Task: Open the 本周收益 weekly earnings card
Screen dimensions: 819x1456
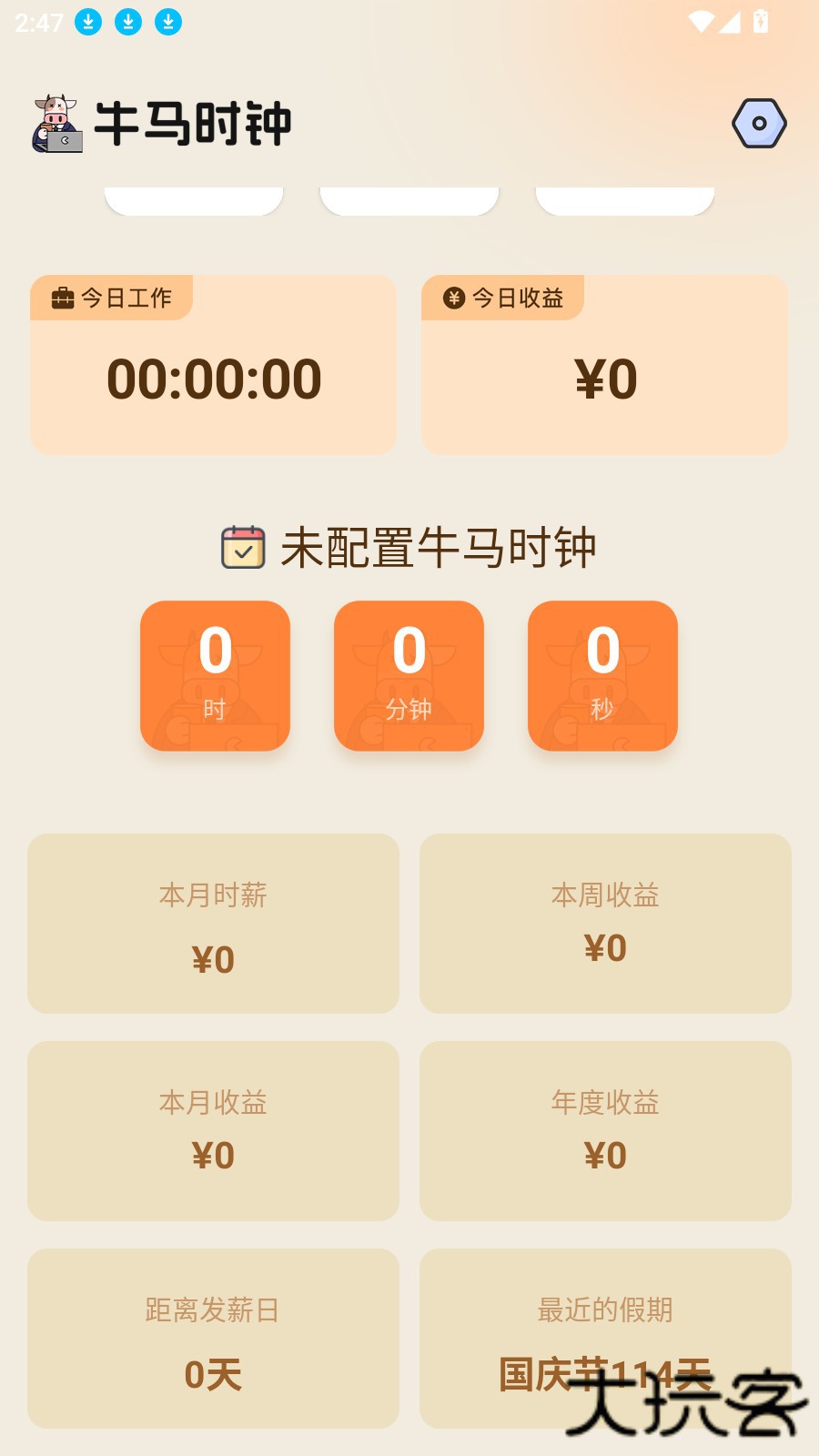Action: 605,924
